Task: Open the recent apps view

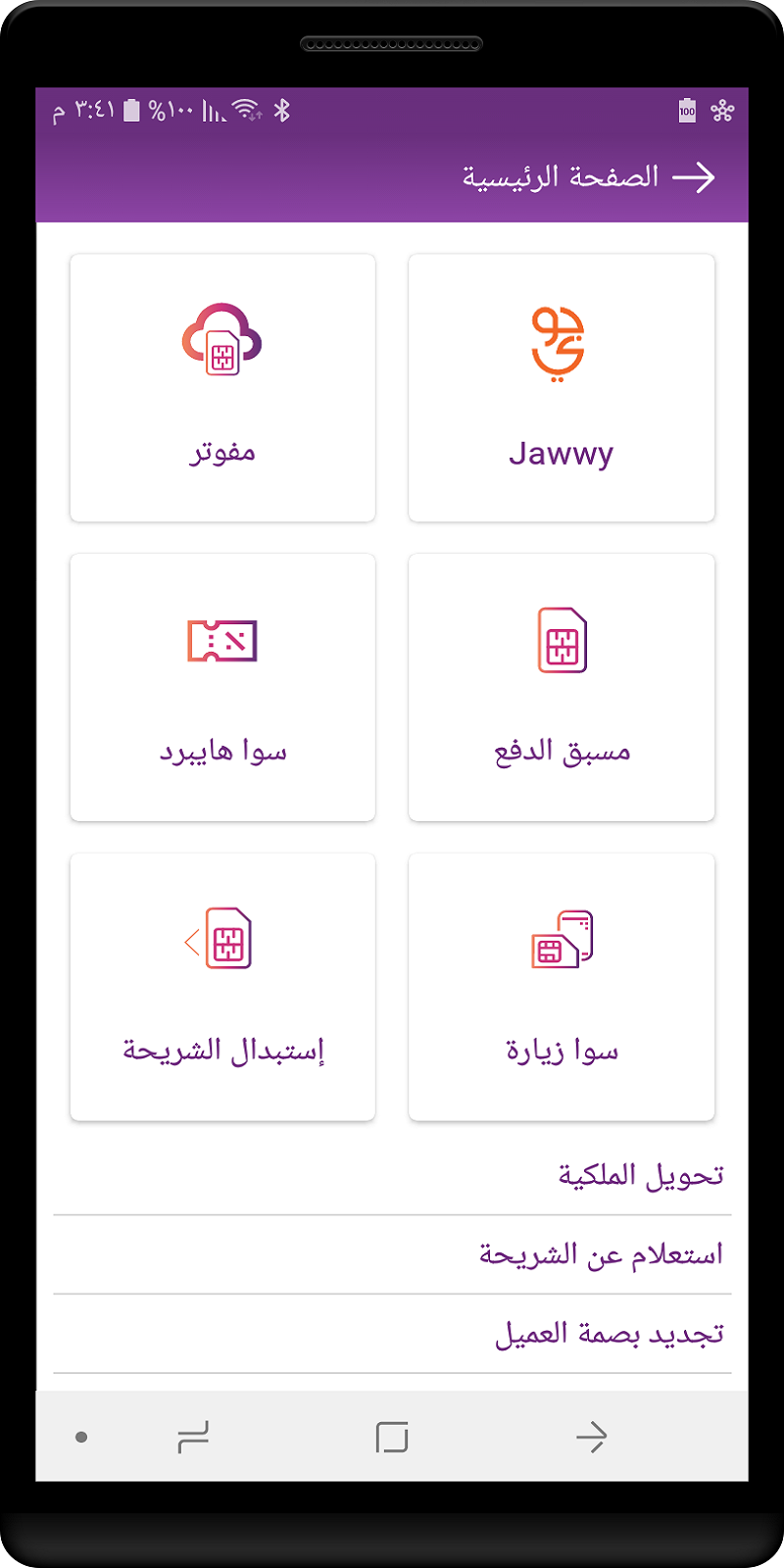Action: [193, 1438]
